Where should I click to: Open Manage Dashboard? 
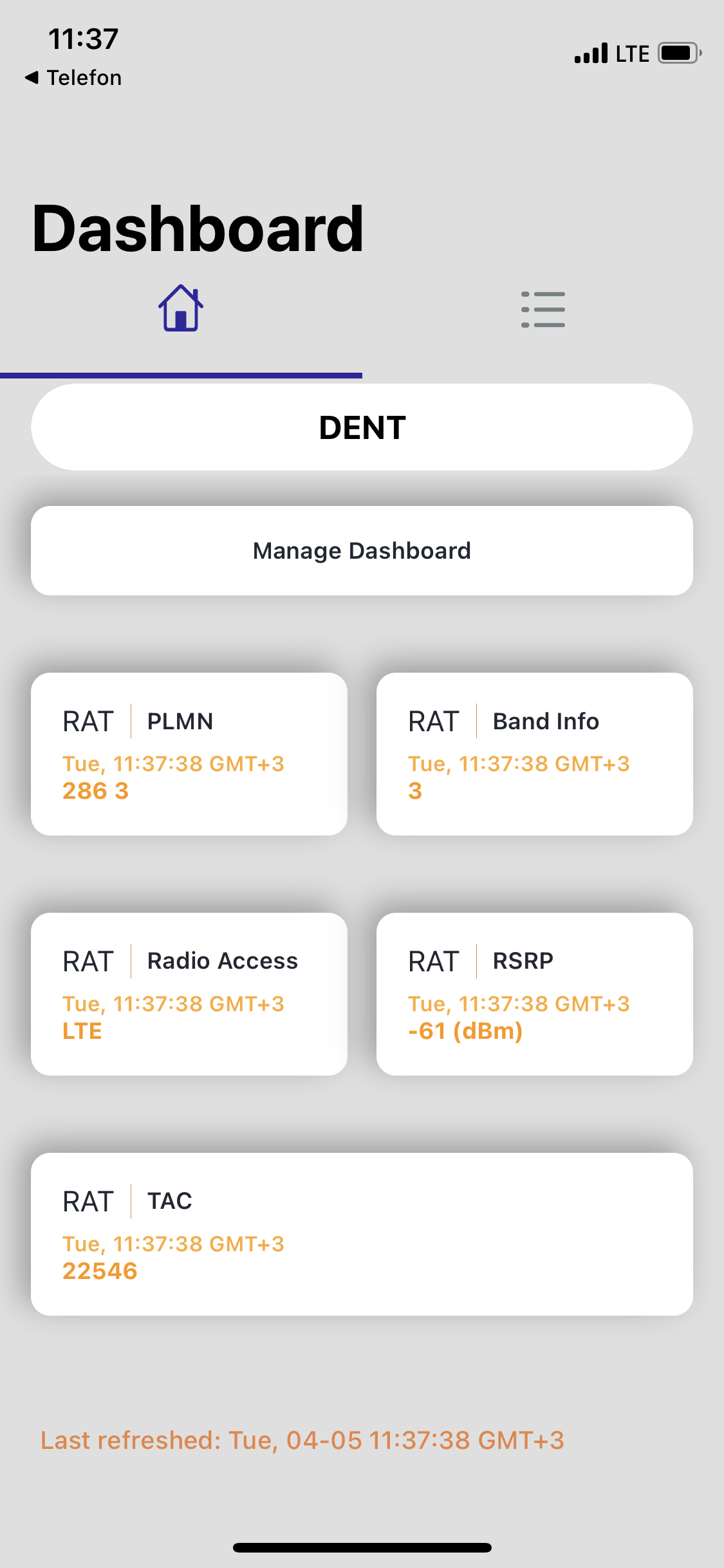tap(362, 551)
